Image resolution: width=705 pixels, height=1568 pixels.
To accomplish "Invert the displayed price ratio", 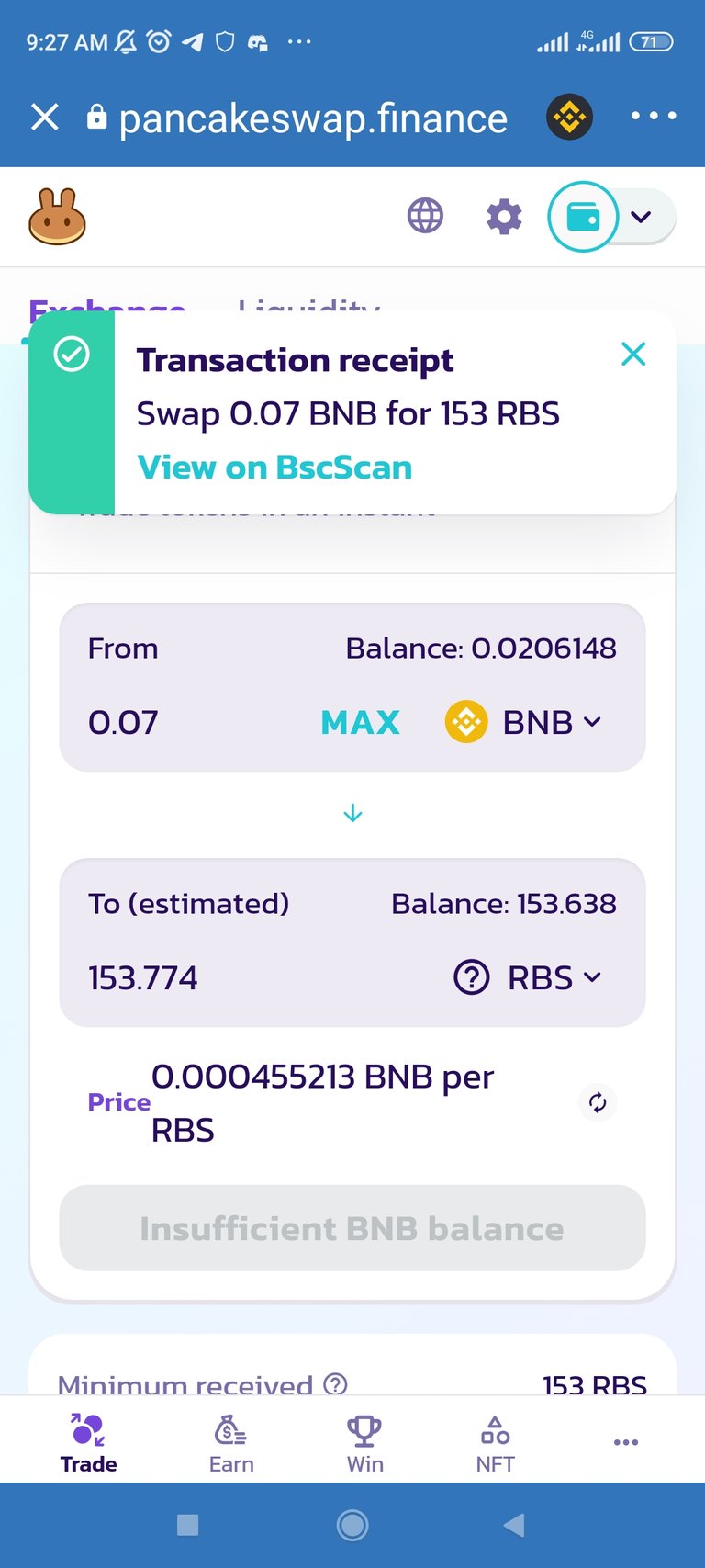I will 598,1102.
